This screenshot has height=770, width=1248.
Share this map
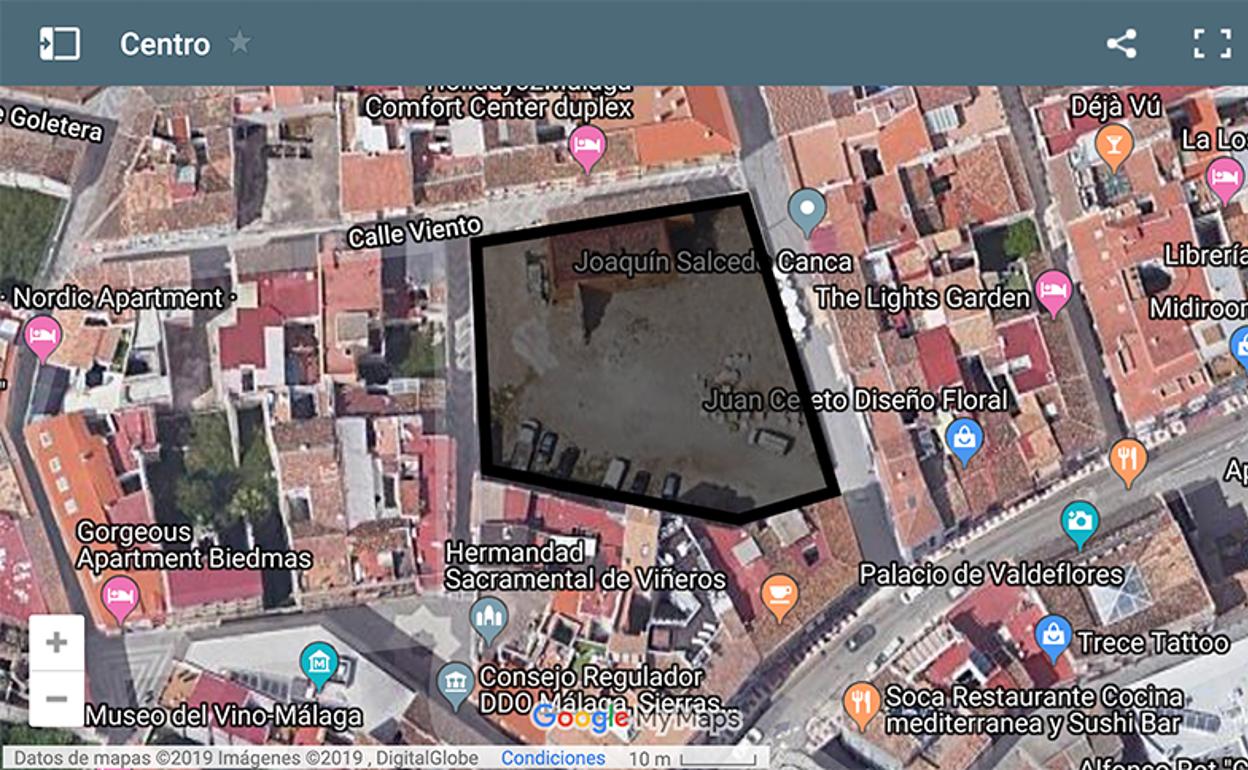(x=1121, y=43)
